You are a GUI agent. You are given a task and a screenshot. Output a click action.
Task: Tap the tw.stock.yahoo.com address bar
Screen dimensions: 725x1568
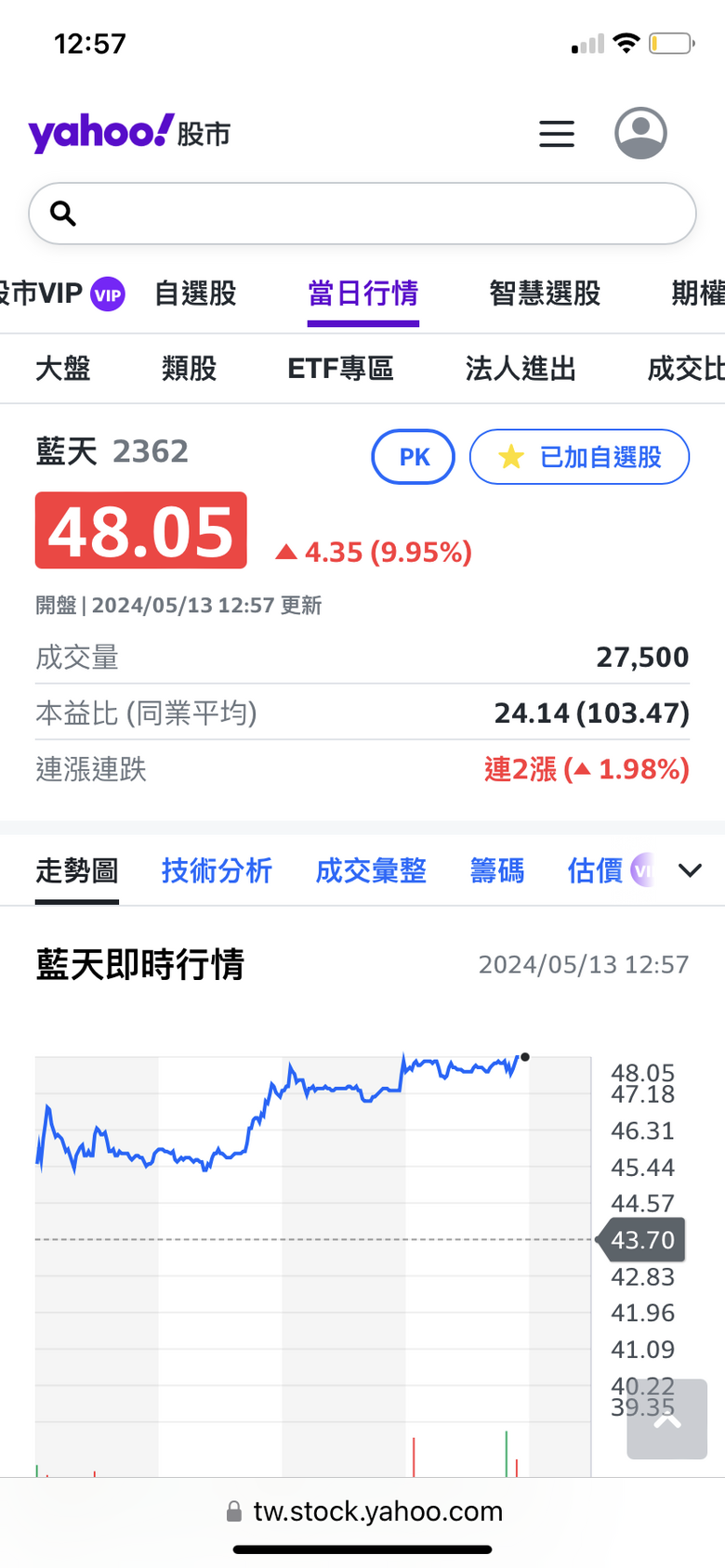tap(364, 1511)
